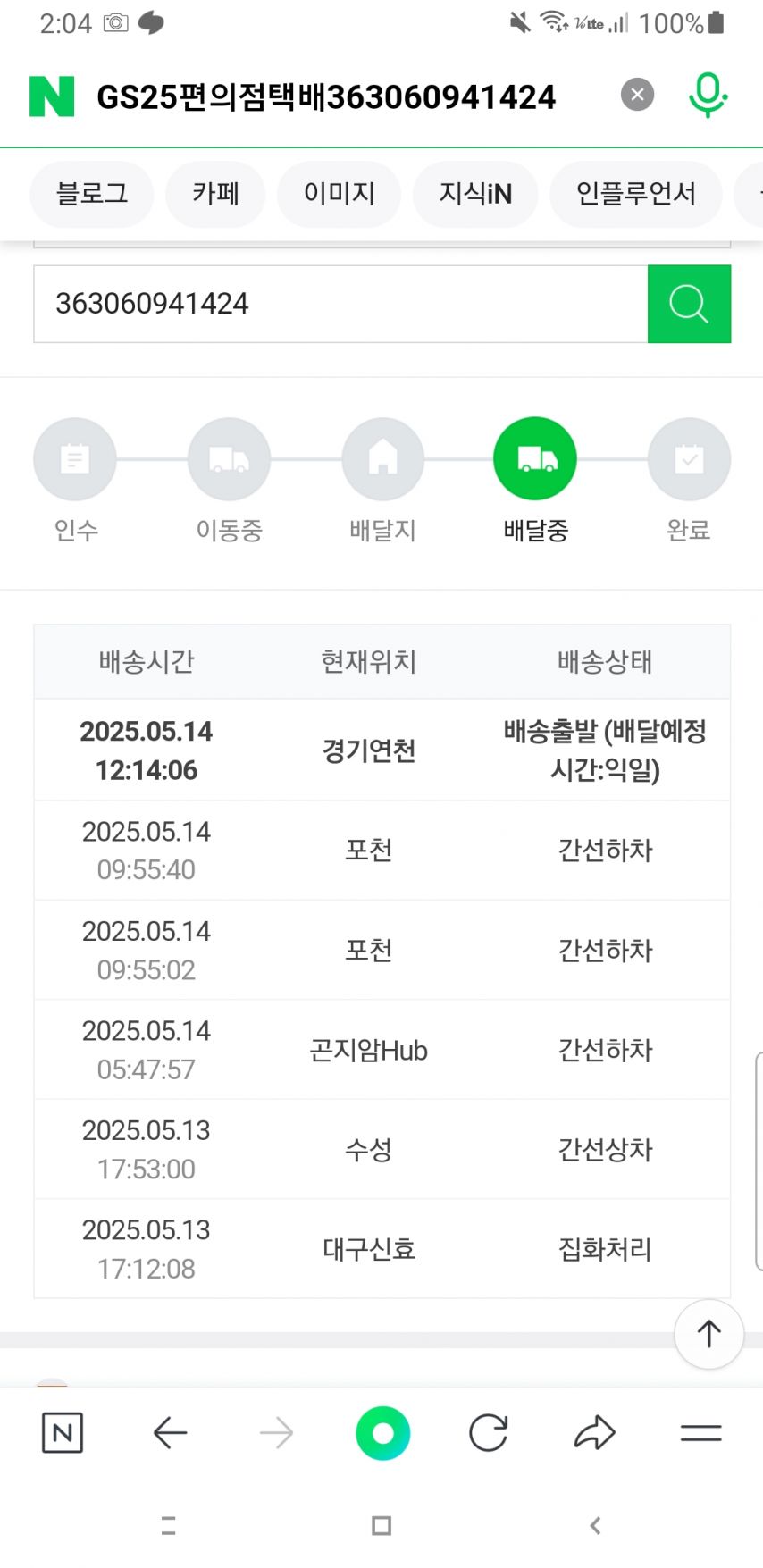Screen dimensions: 763x1568
Task: Reload the current page
Action: pyautogui.click(x=489, y=1433)
